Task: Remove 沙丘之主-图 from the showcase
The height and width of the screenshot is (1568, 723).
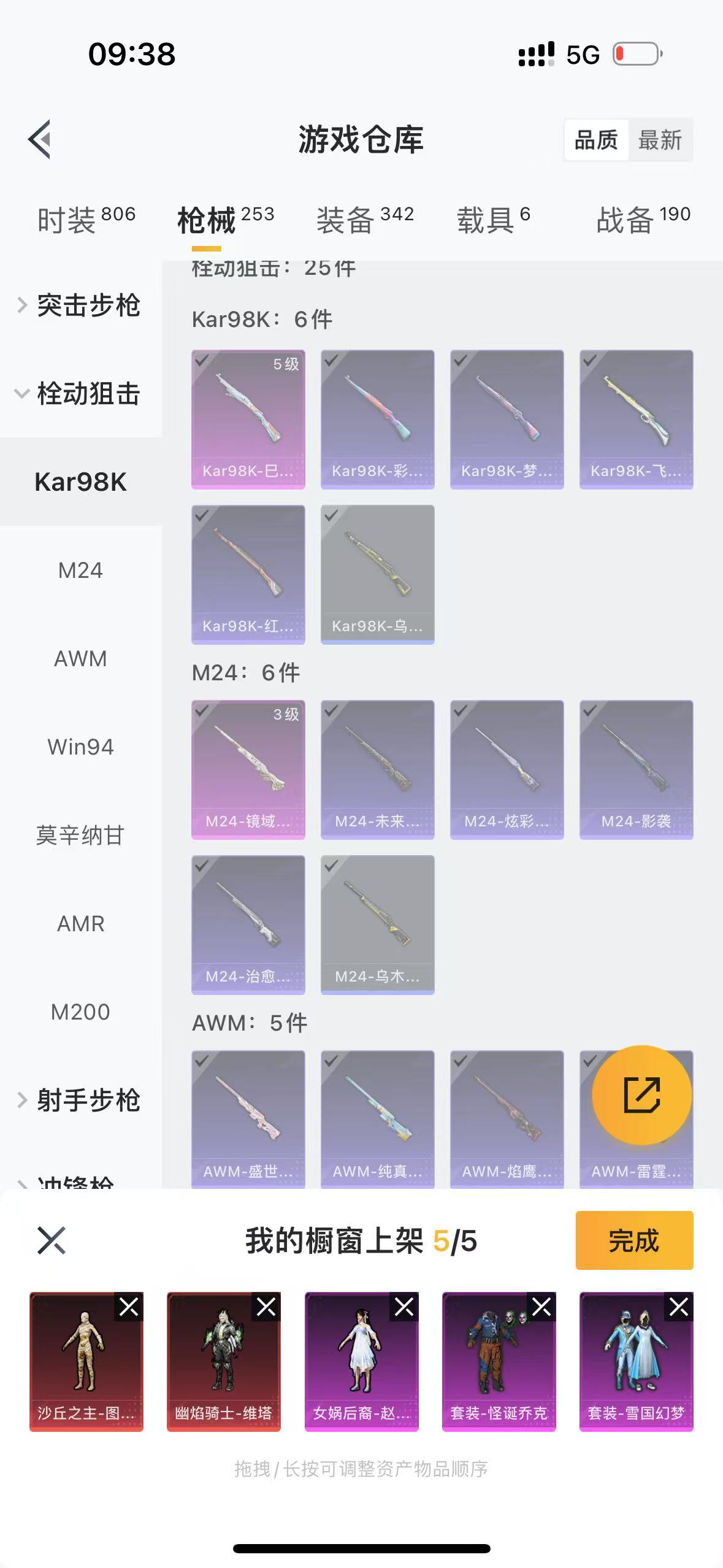Action: [129, 1307]
